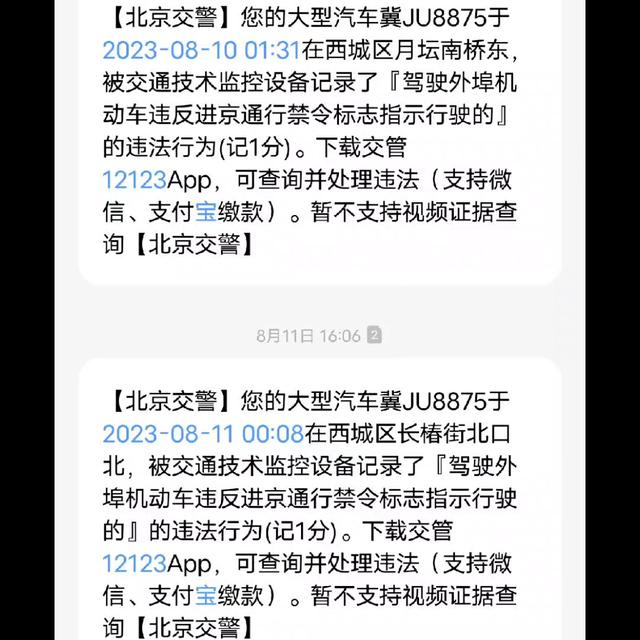Open the 12123 link in the second message

coord(134,562)
